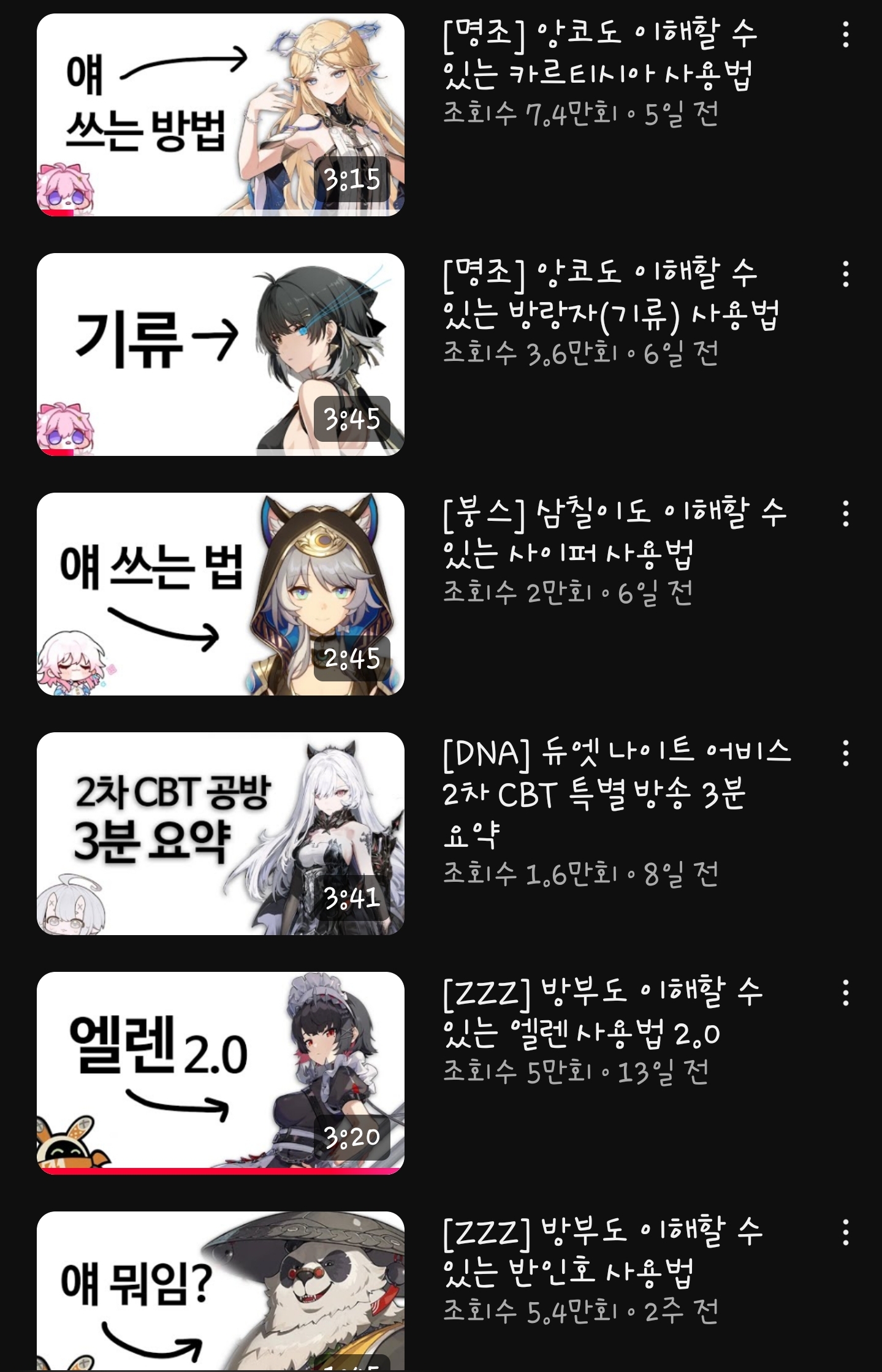The width and height of the screenshot is (882, 1372).
Task: Open the 카르티시아 사용법 video thumbnail
Action: (220, 115)
